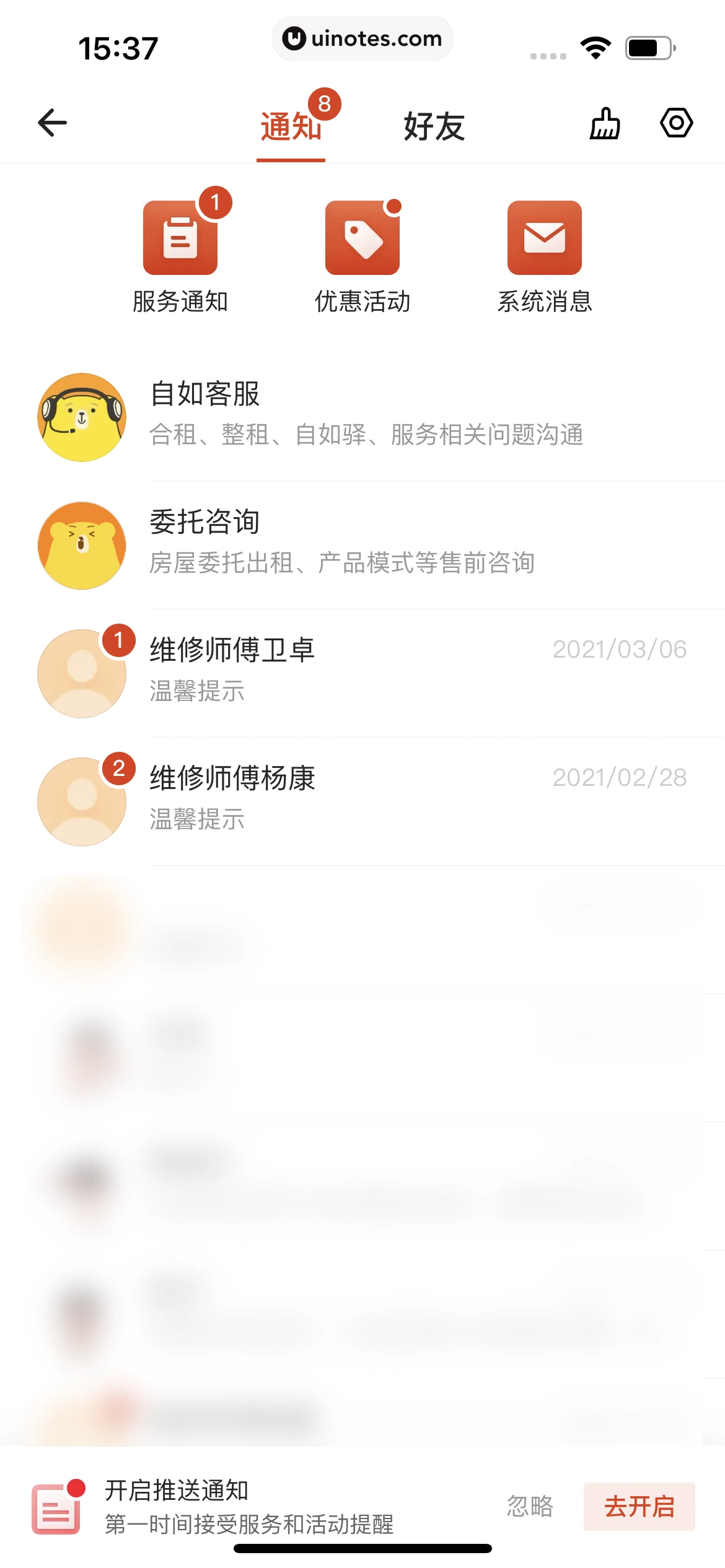725x1568 pixels.
Task: Tap the back arrow icon
Action: 52,122
